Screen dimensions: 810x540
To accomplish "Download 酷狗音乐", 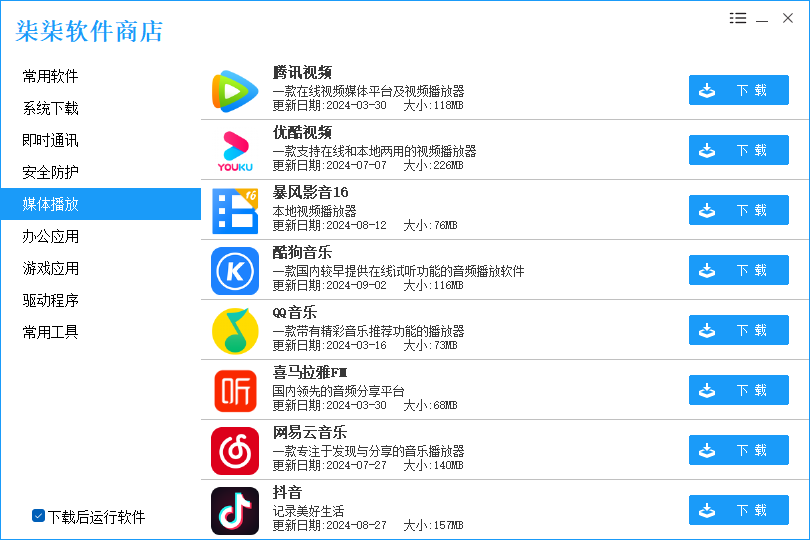I will 738,270.
